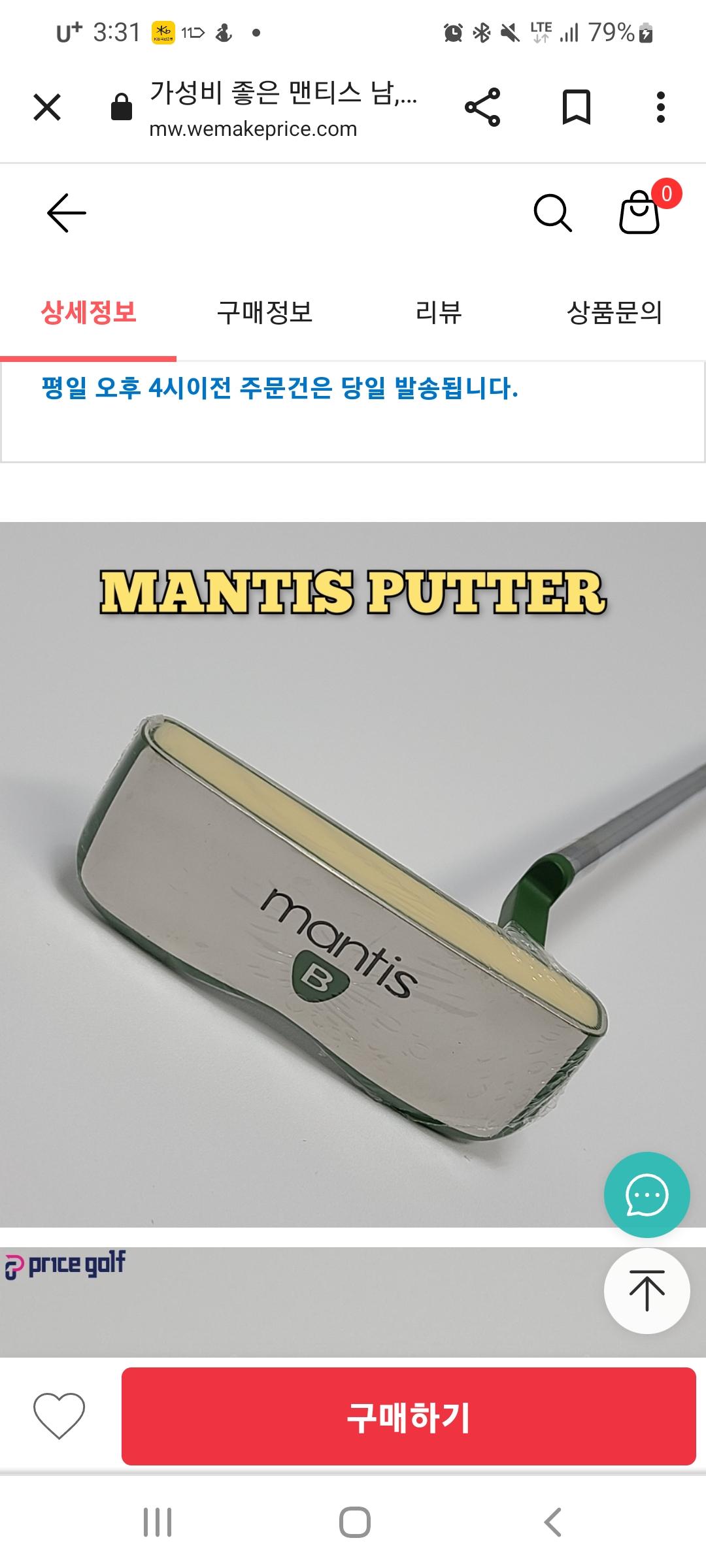Go to the home screen
706x1568 pixels.
coord(354,1522)
